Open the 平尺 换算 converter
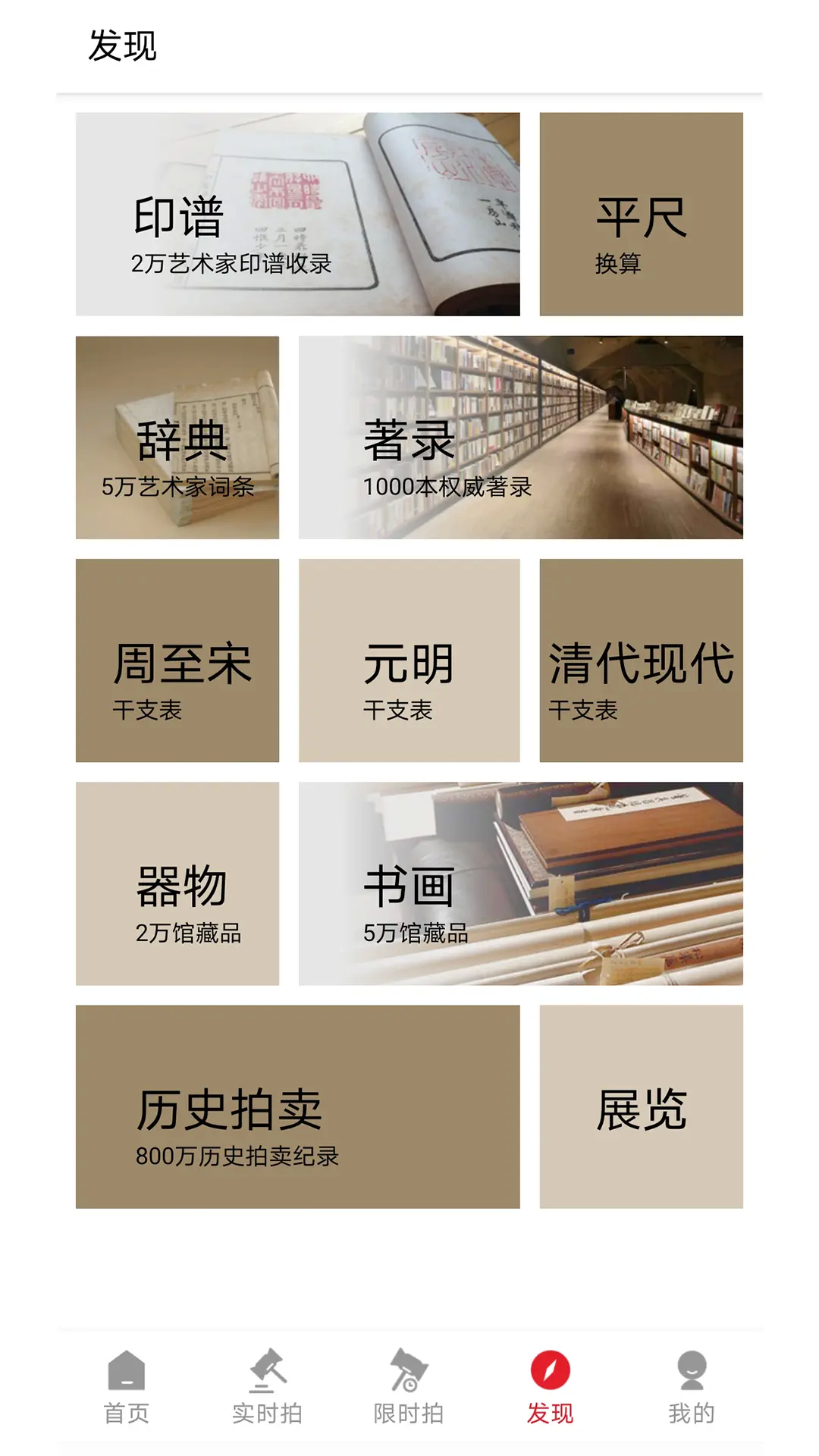 tap(641, 214)
